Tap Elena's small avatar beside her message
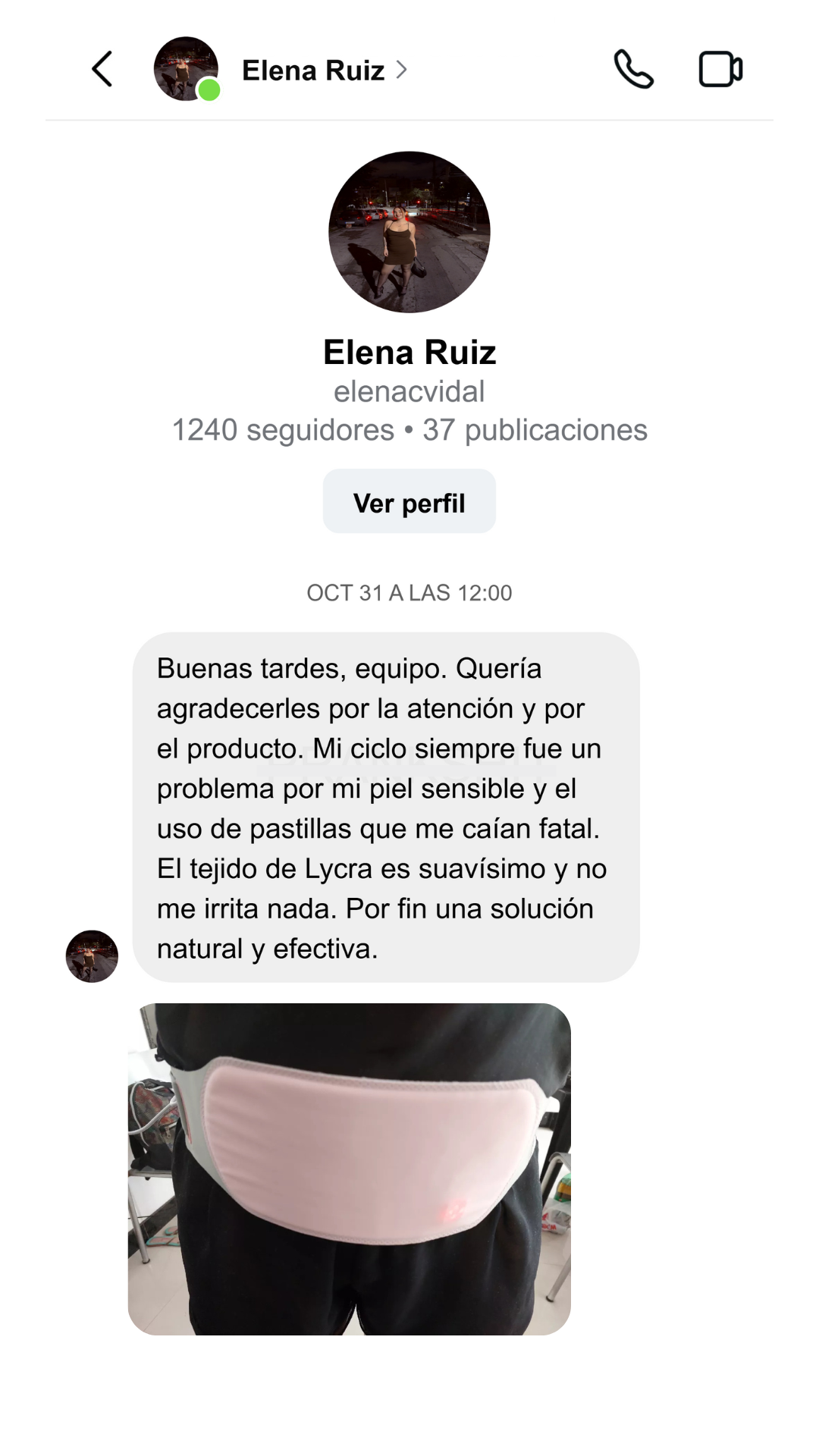Viewport: 819px width, 1456px height. [x=92, y=956]
